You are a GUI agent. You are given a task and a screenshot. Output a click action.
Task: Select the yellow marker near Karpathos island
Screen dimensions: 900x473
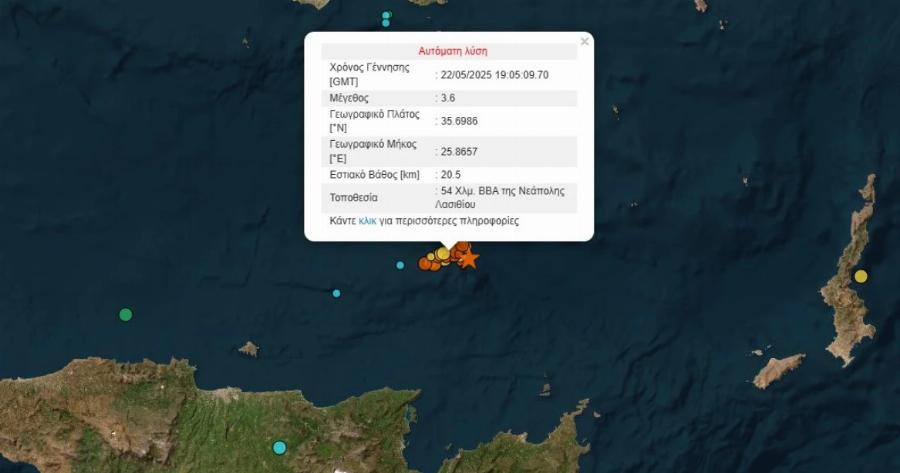click(x=861, y=276)
